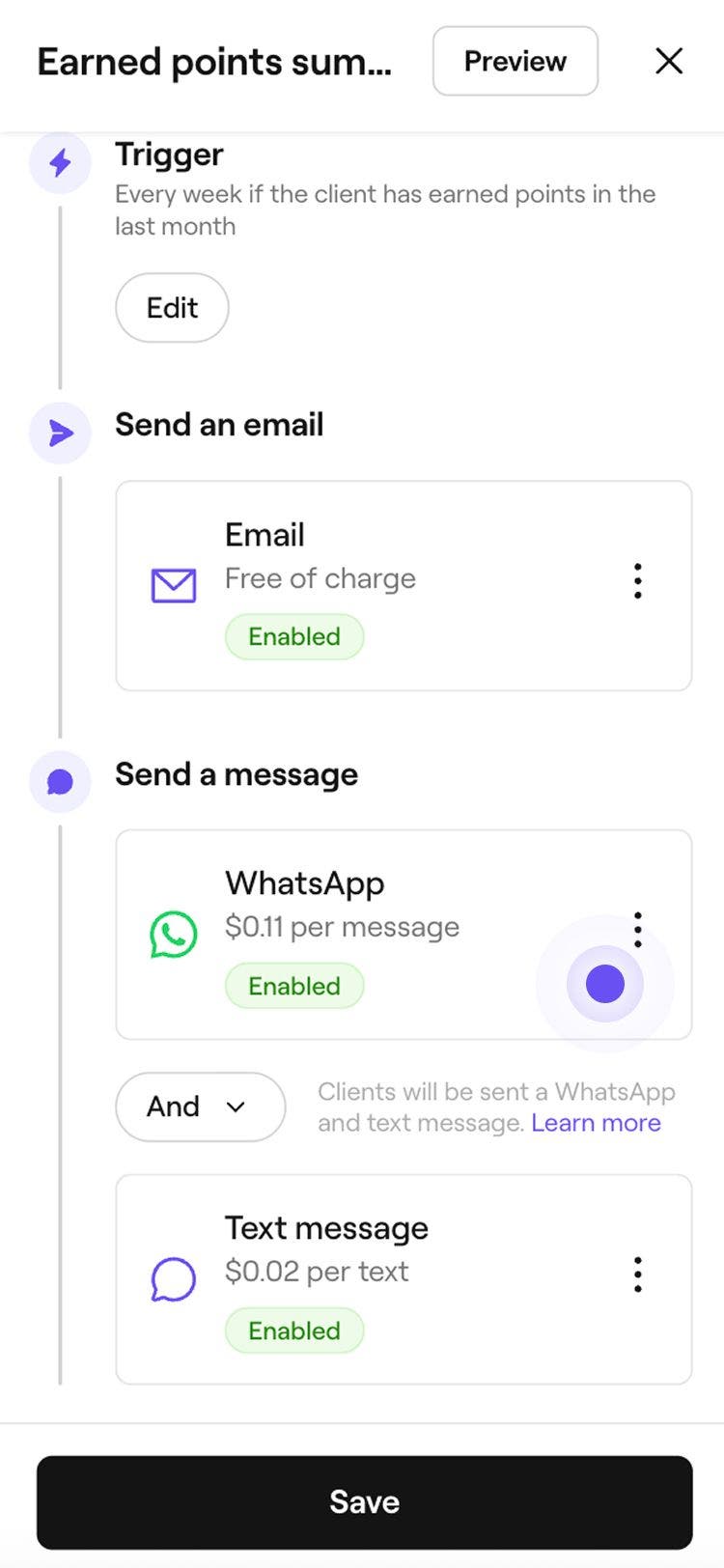
Task: Click Edit to modify the weekly trigger
Action: click(x=172, y=307)
